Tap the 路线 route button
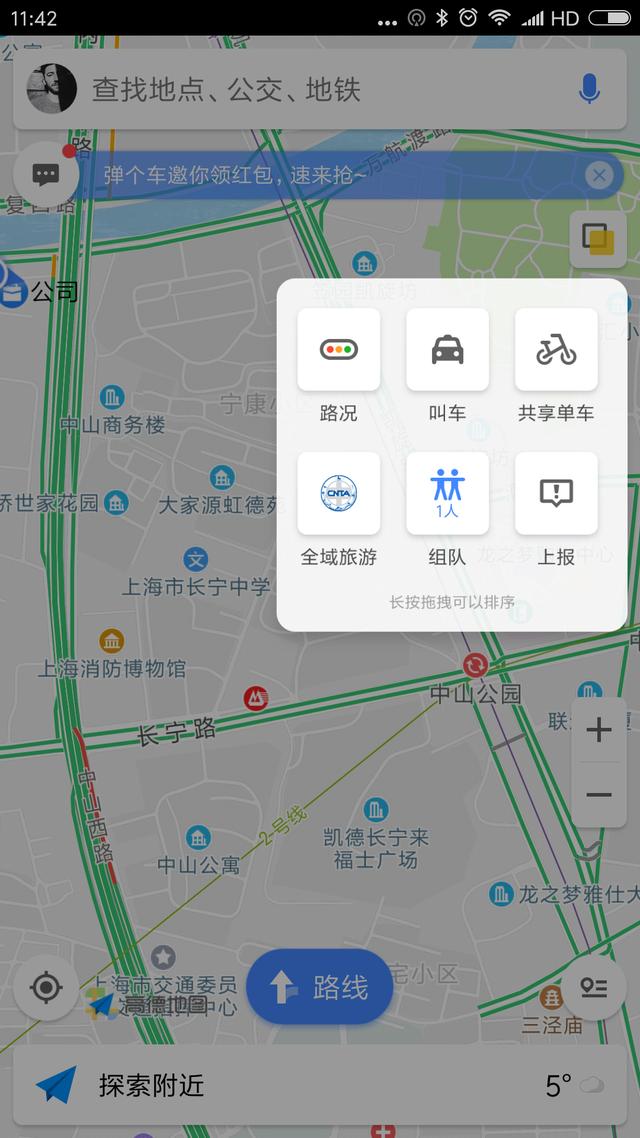This screenshot has width=640, height=1138. (320, 987)
